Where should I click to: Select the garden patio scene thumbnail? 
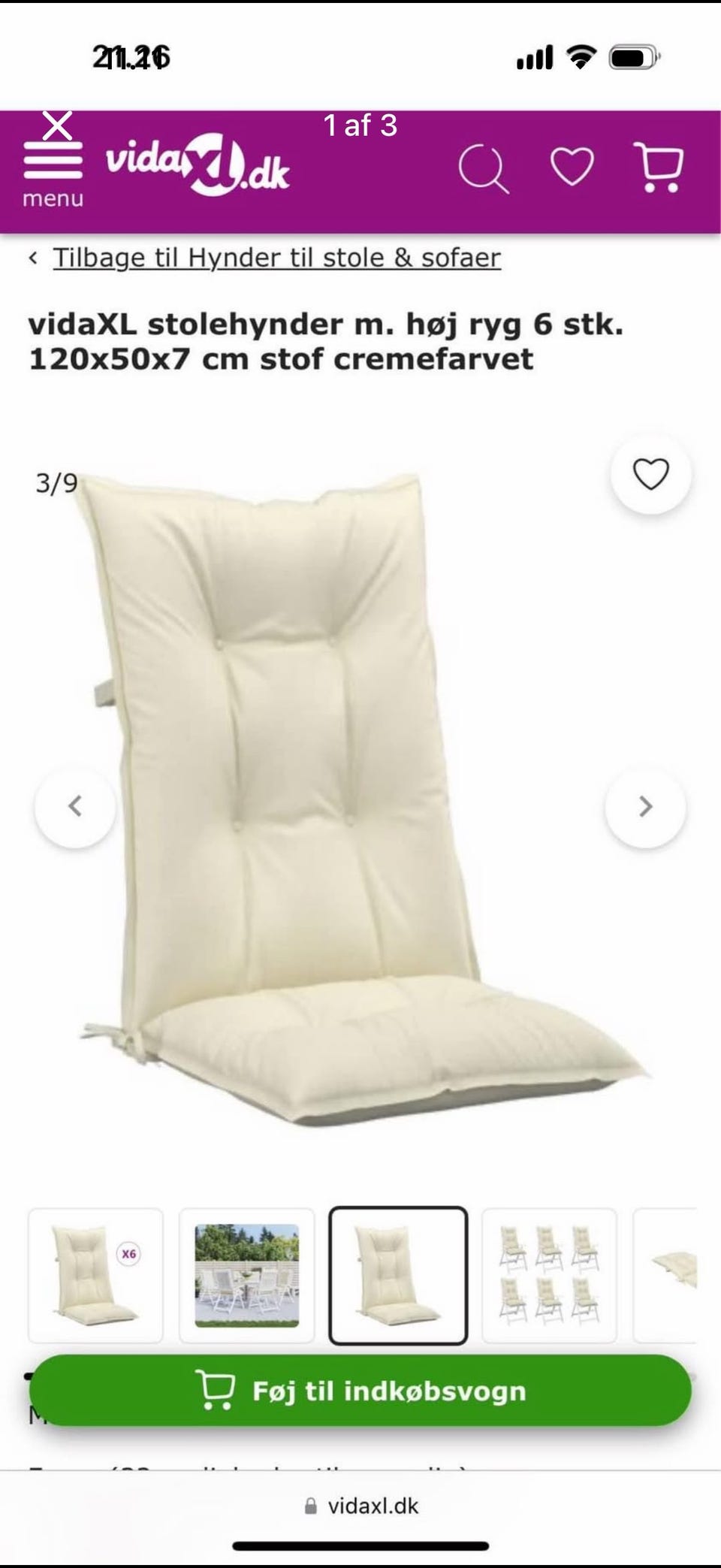coord(246,1275)
